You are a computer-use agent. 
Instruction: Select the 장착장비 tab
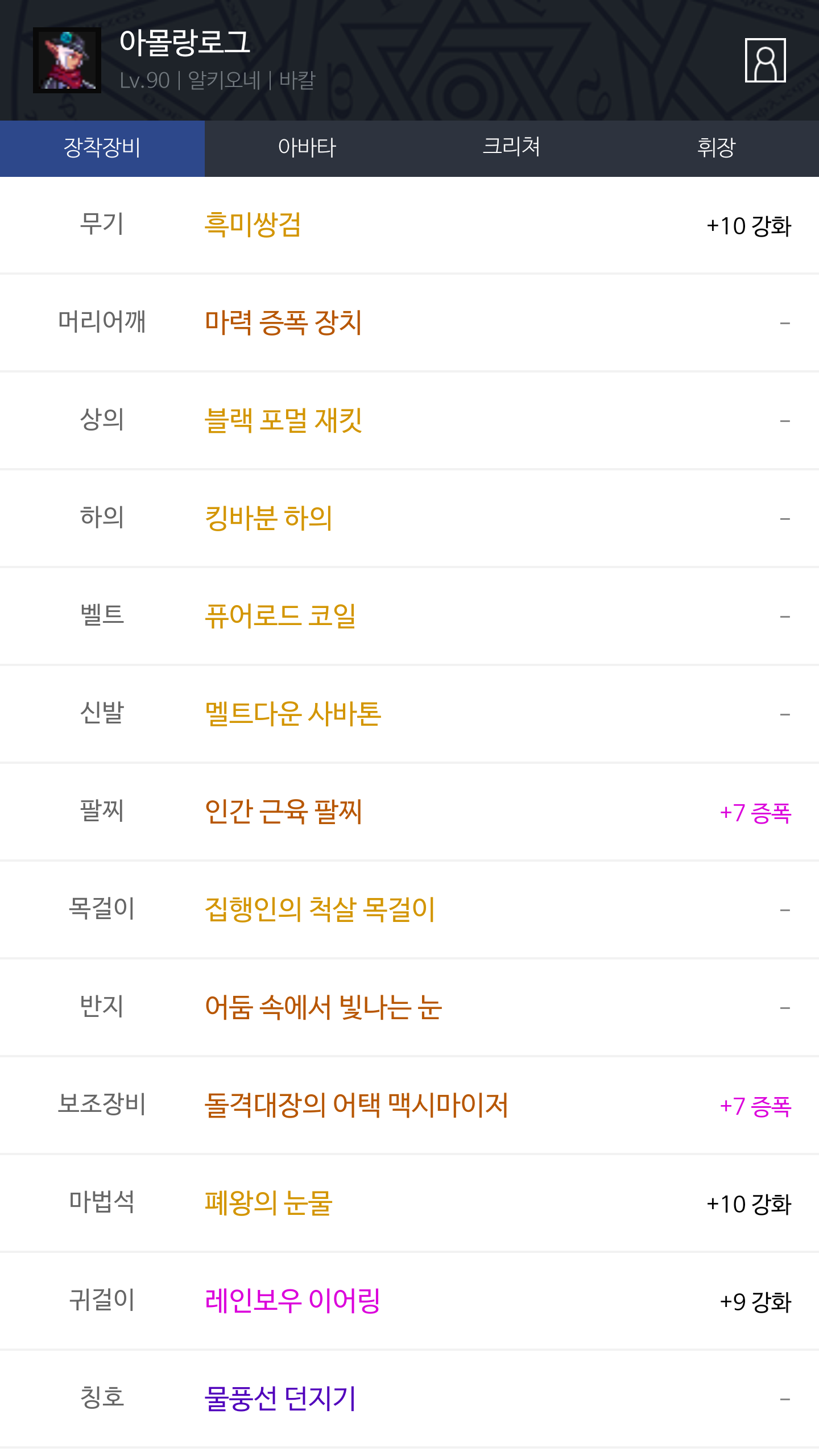(102, 148)
